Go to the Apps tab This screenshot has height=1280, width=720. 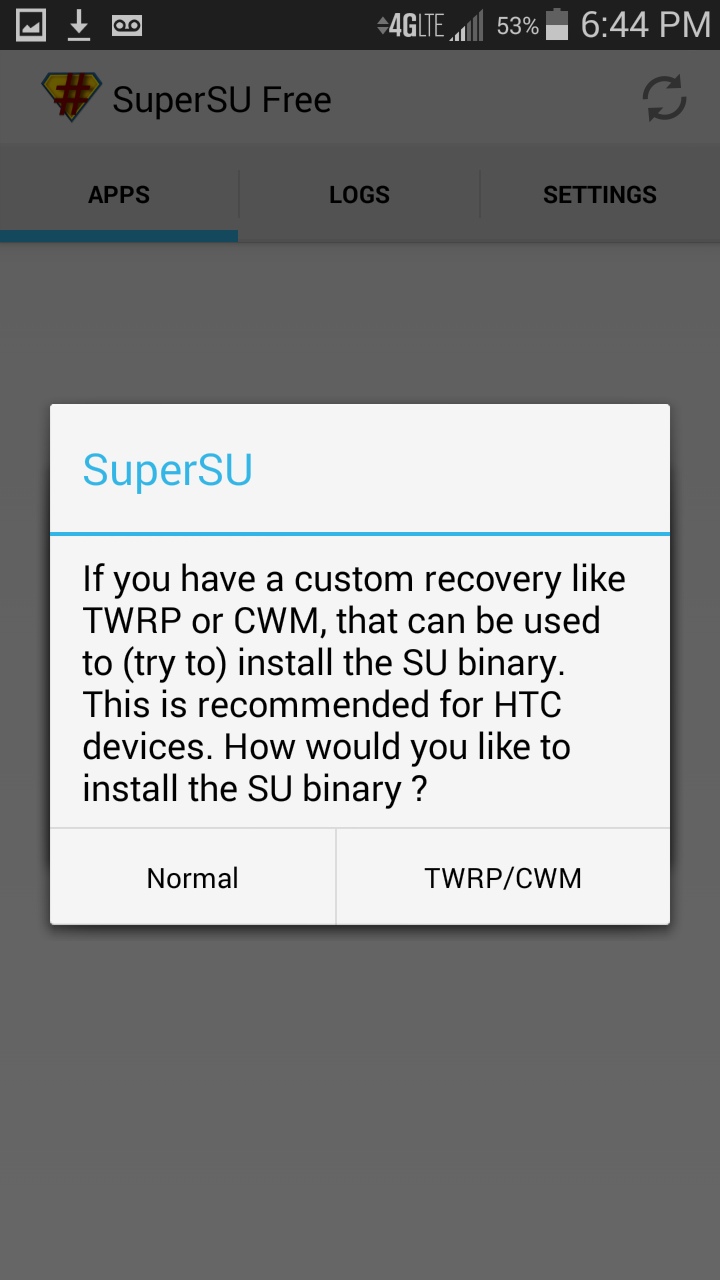coord(119,195)
